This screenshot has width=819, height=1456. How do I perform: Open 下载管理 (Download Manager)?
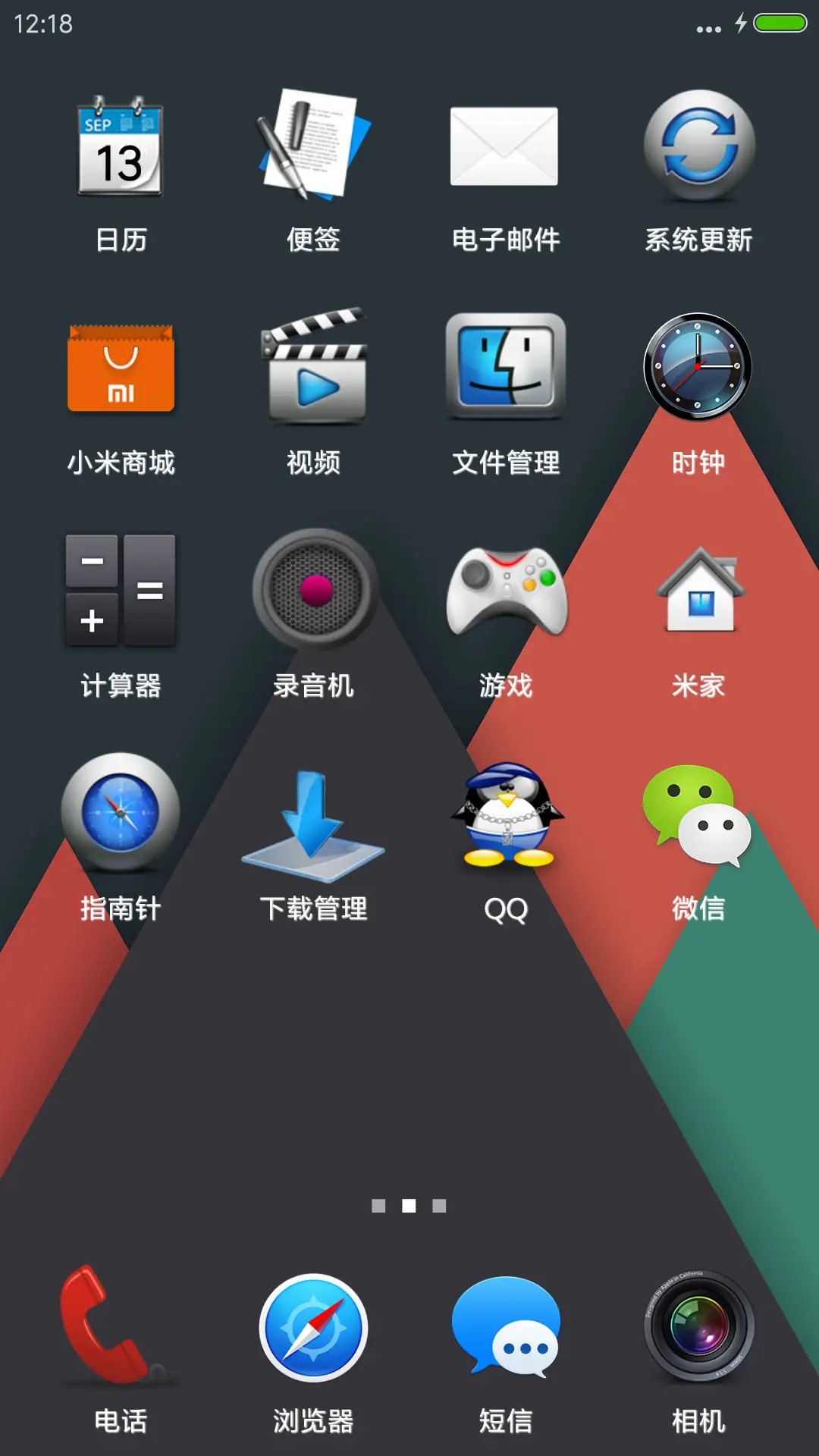(313, 819)
